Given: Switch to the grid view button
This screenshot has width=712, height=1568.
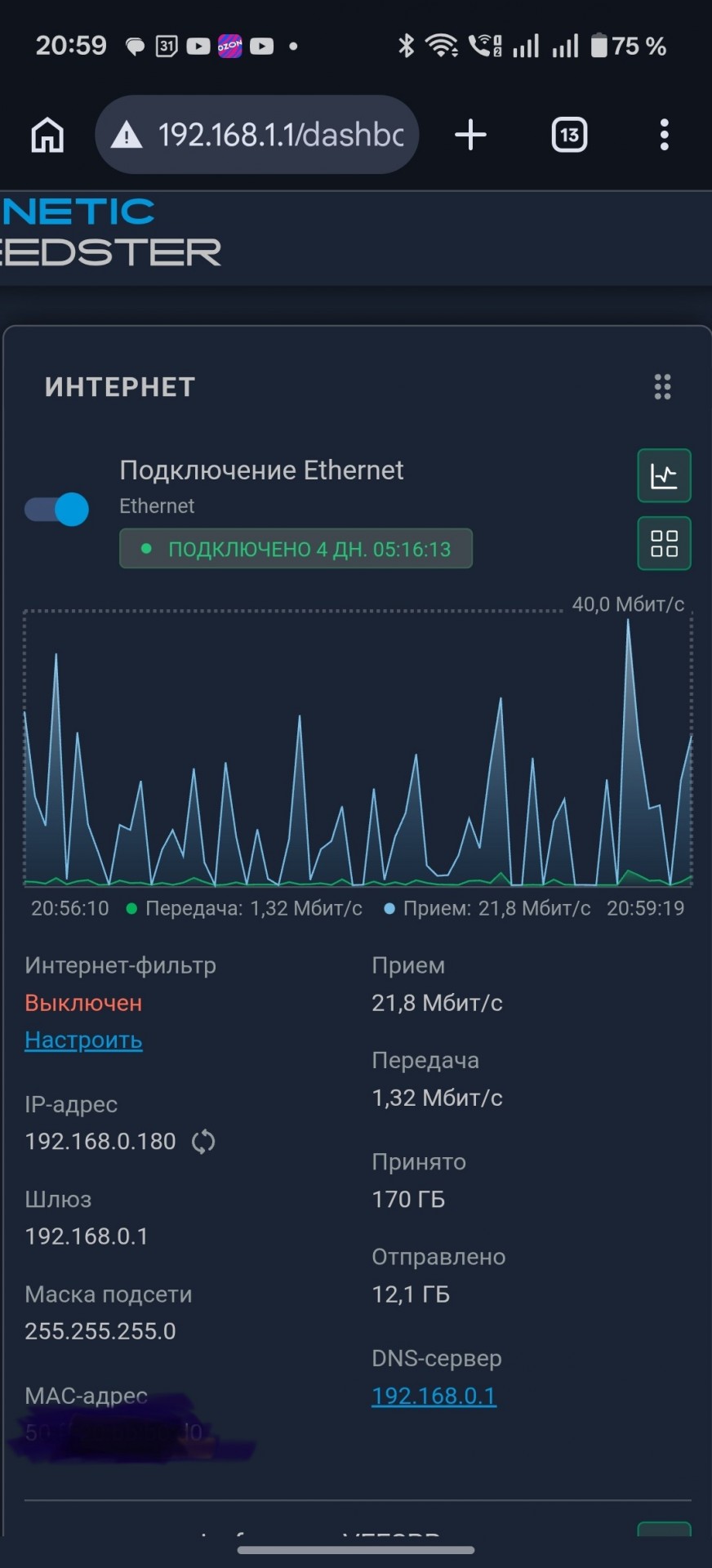Looking at the screenshot, I should 664,543.
